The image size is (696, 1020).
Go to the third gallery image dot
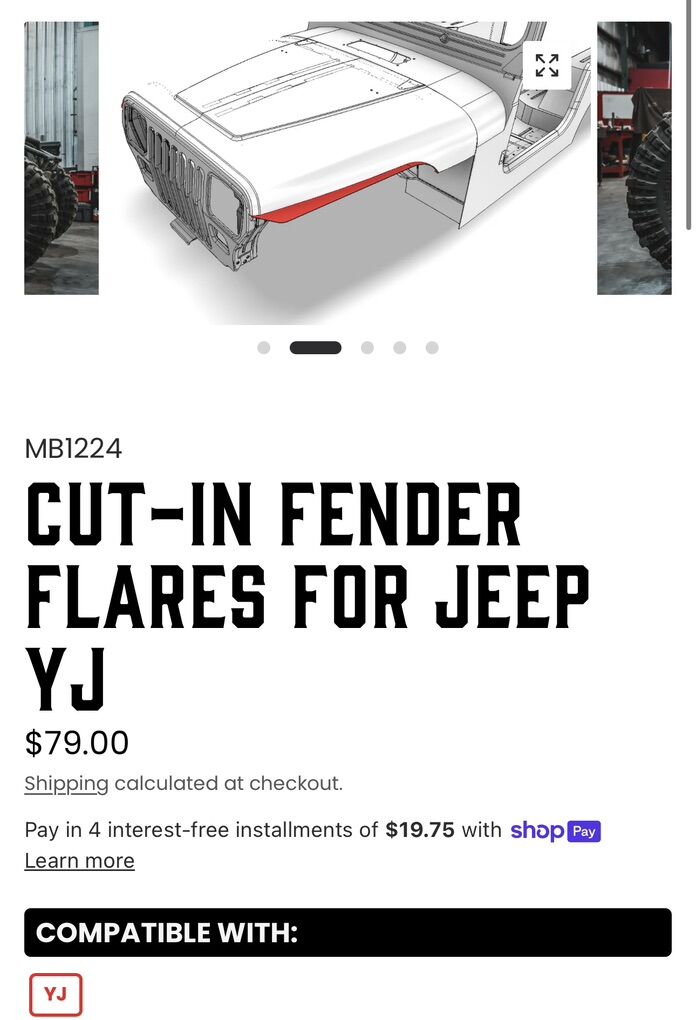[x=367, y=348]
